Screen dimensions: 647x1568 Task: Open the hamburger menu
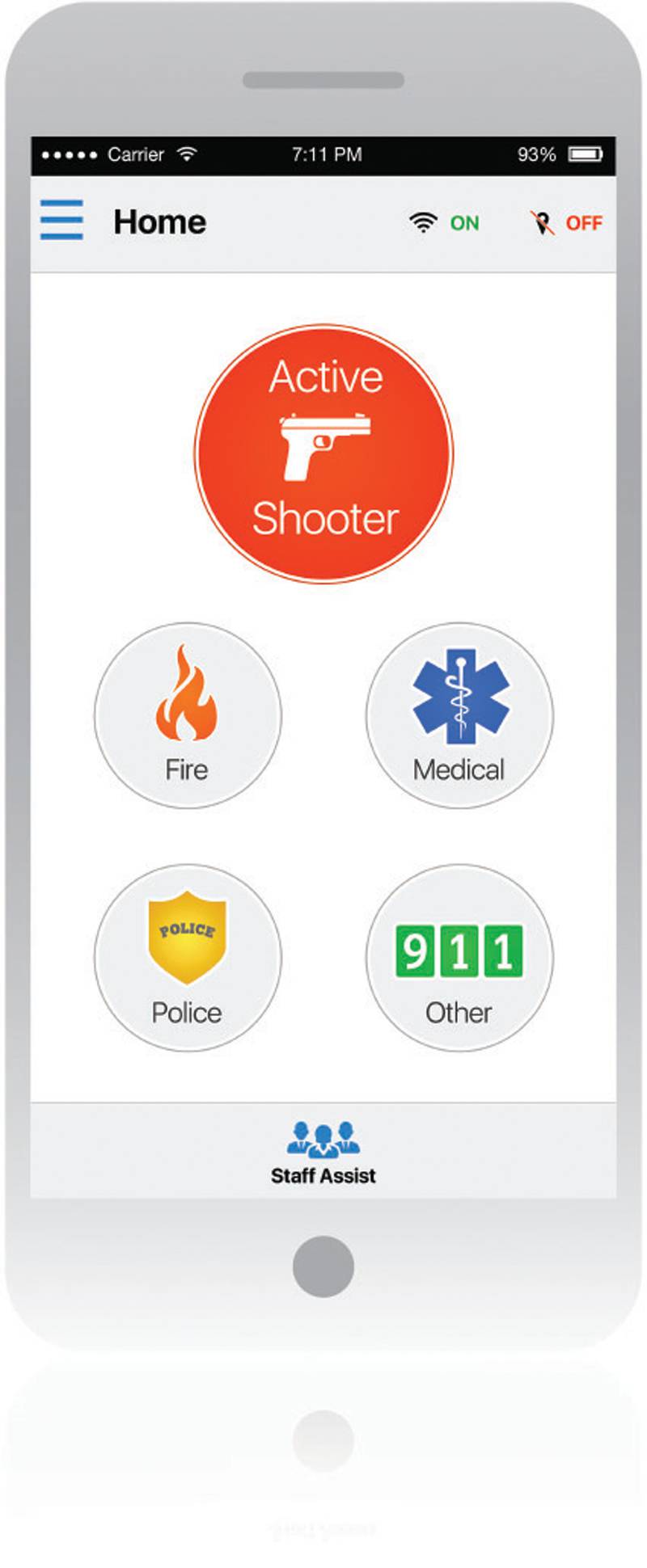coord(61,220)
